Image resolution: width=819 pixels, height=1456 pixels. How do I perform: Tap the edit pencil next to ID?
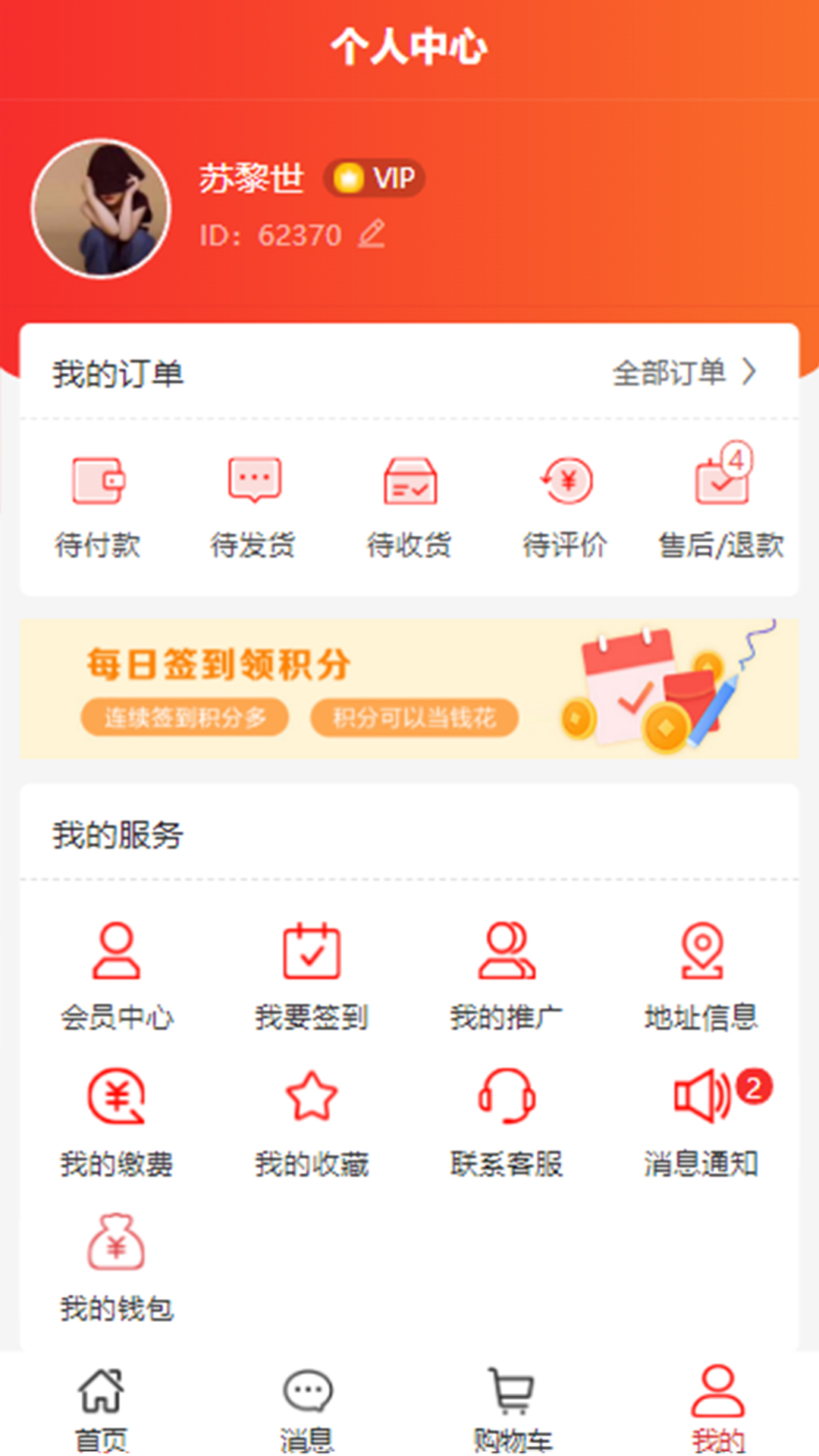point(372,234)
